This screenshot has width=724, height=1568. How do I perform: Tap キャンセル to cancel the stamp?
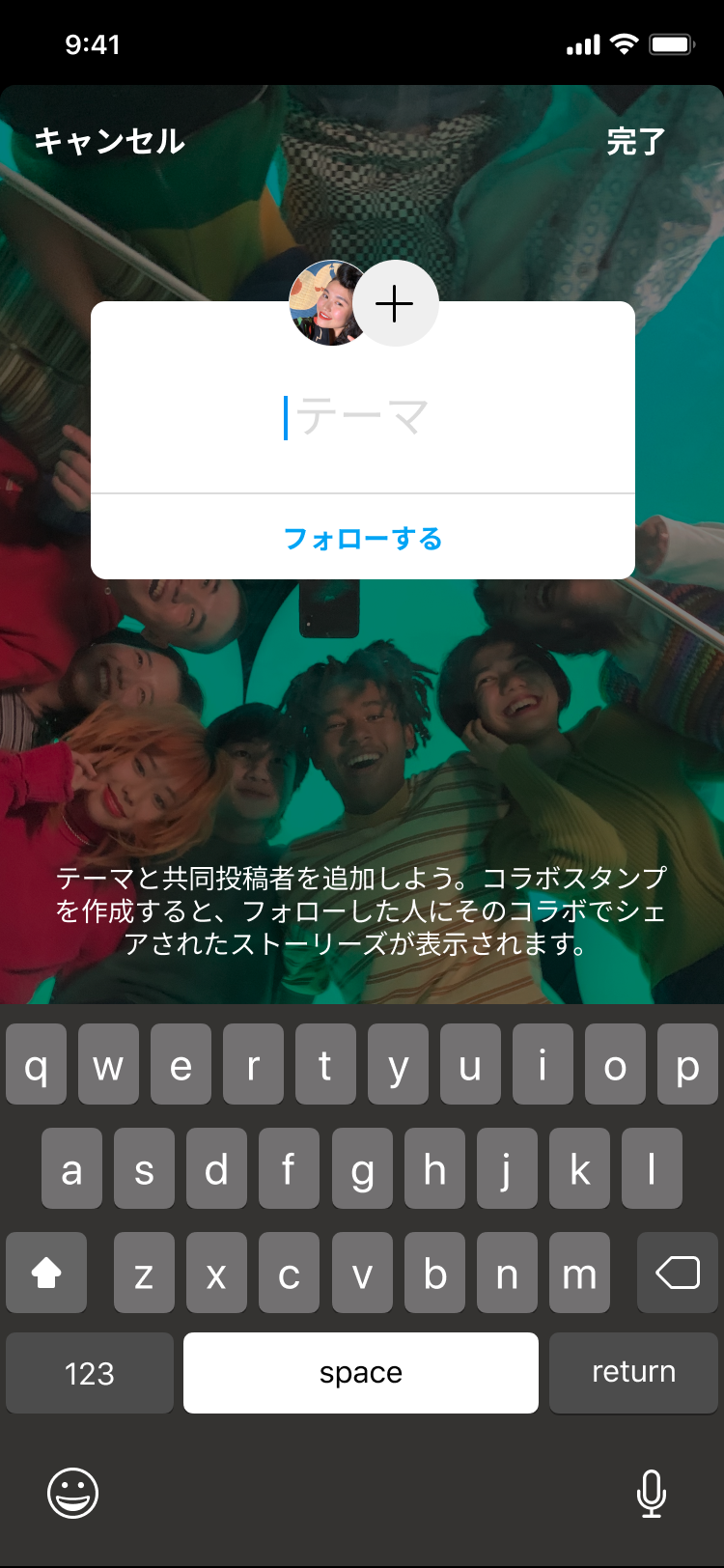[109, 142]
